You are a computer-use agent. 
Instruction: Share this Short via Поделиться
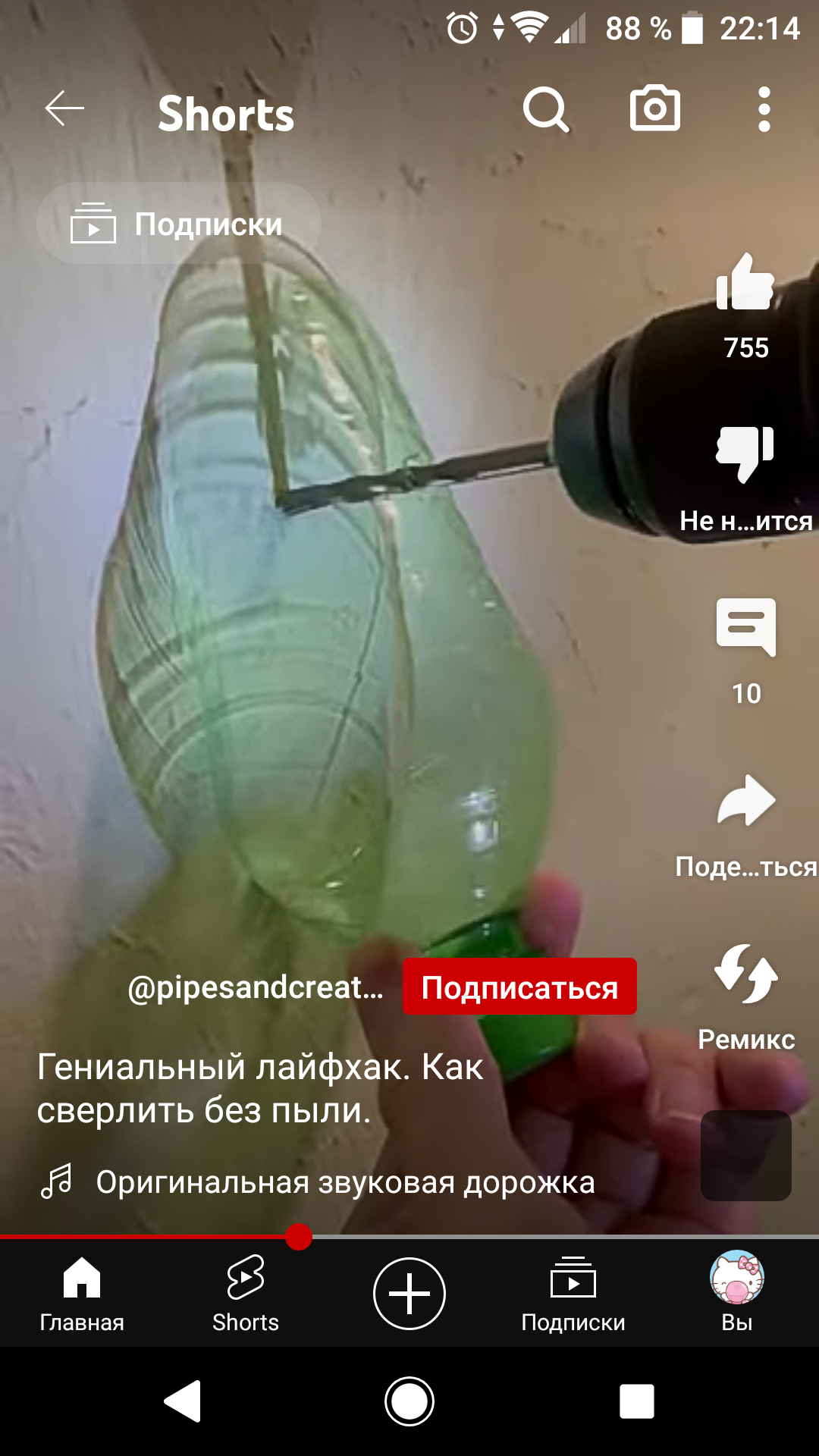746,801
